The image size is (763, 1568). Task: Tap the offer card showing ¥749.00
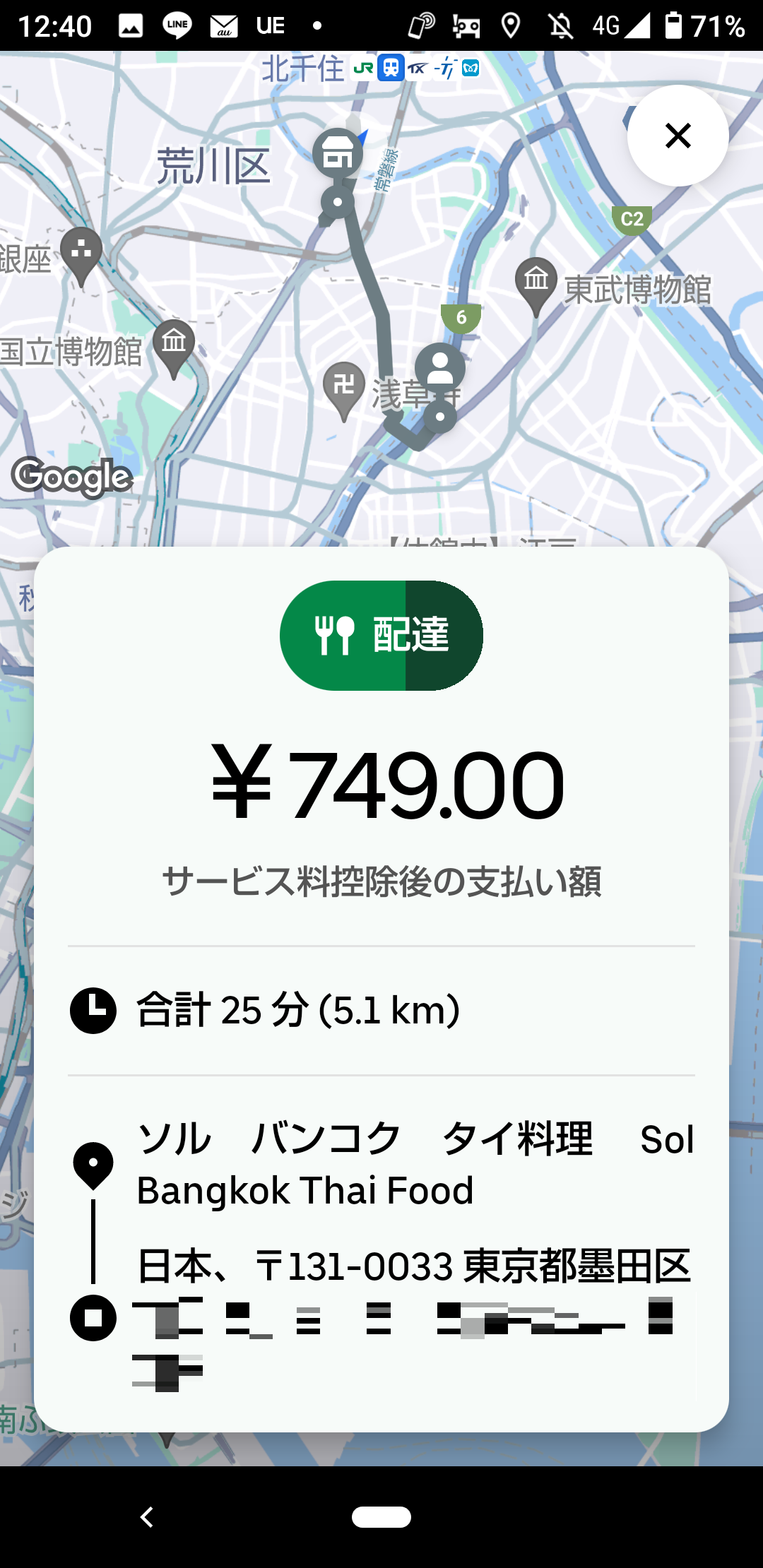pos(381,784)
